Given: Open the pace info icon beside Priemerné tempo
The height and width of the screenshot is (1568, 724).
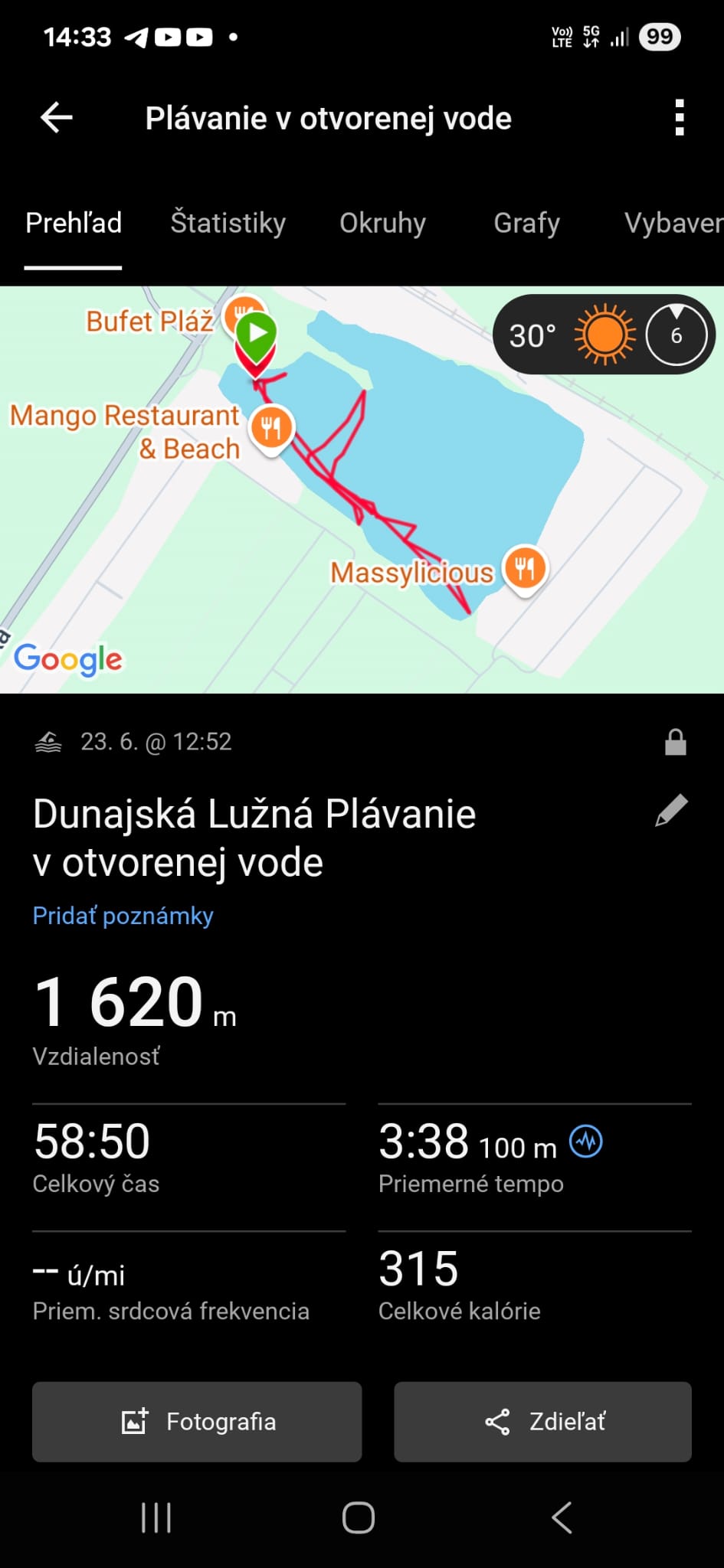Looking at the screenshot, I should pyautogui.click(x=586, y=1142).
